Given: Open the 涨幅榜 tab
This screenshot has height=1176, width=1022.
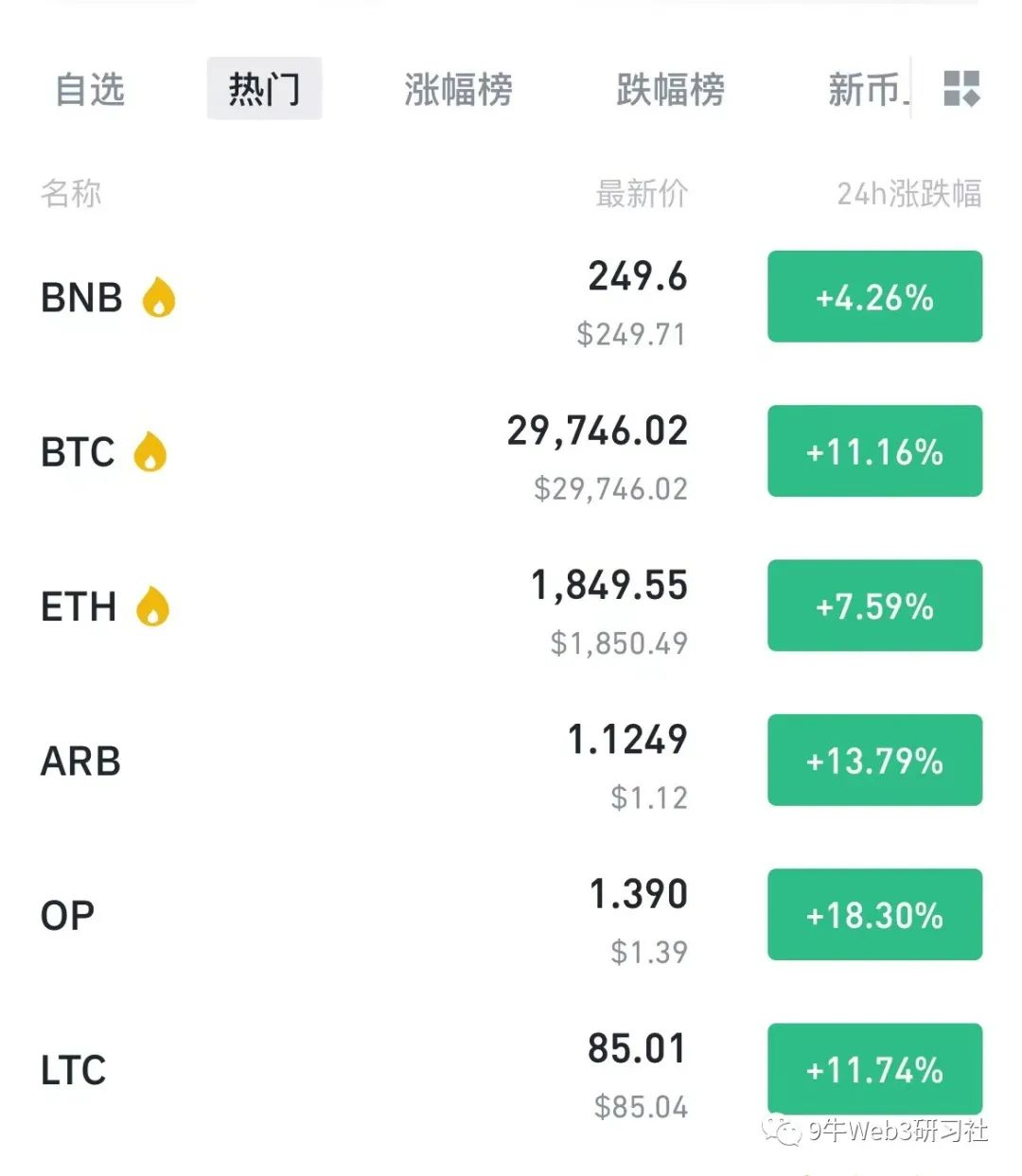Looking at the screenshot, I should tap(458, 90).
